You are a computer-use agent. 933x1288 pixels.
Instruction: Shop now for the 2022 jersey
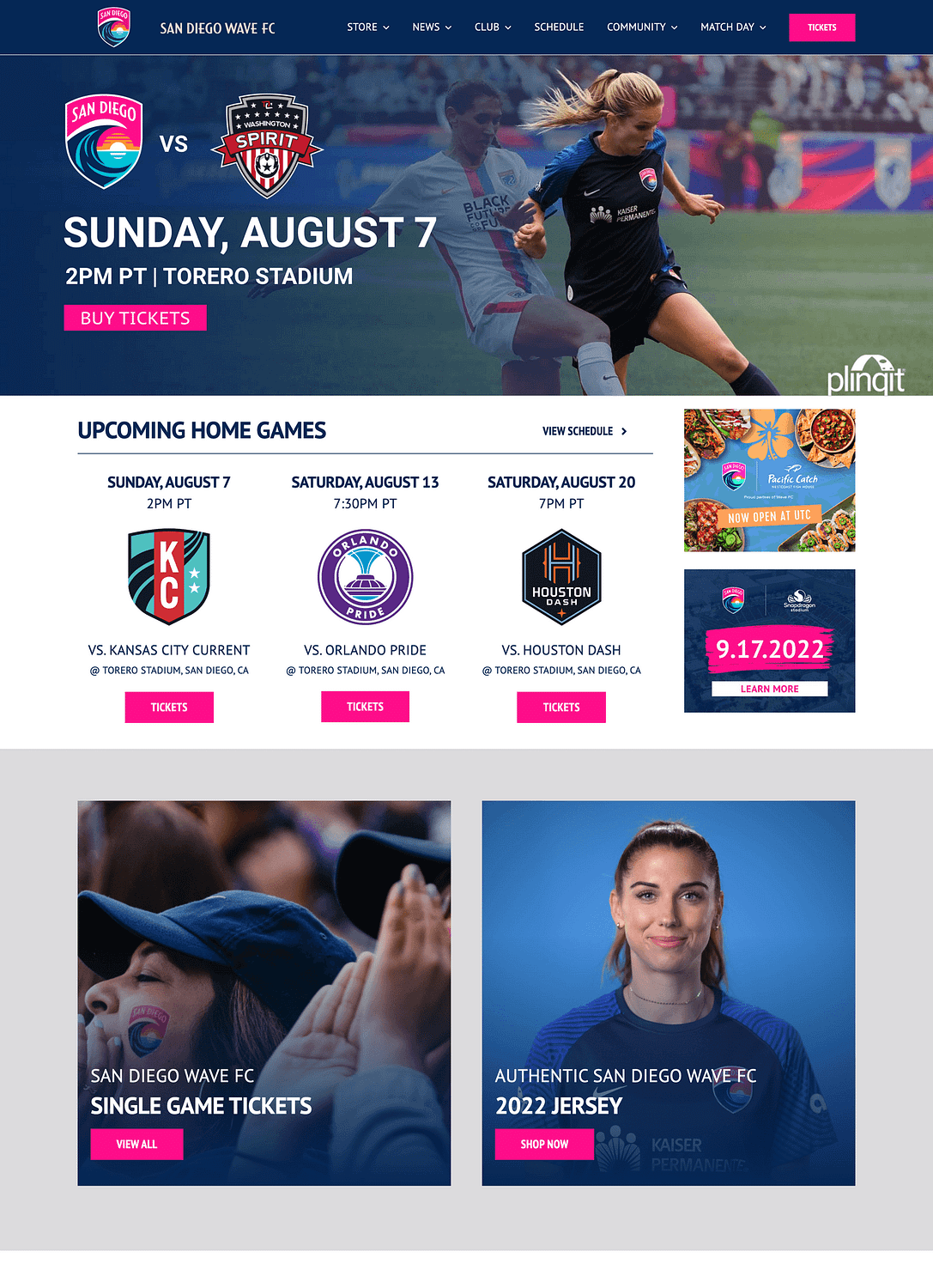tap(544, 1145)
